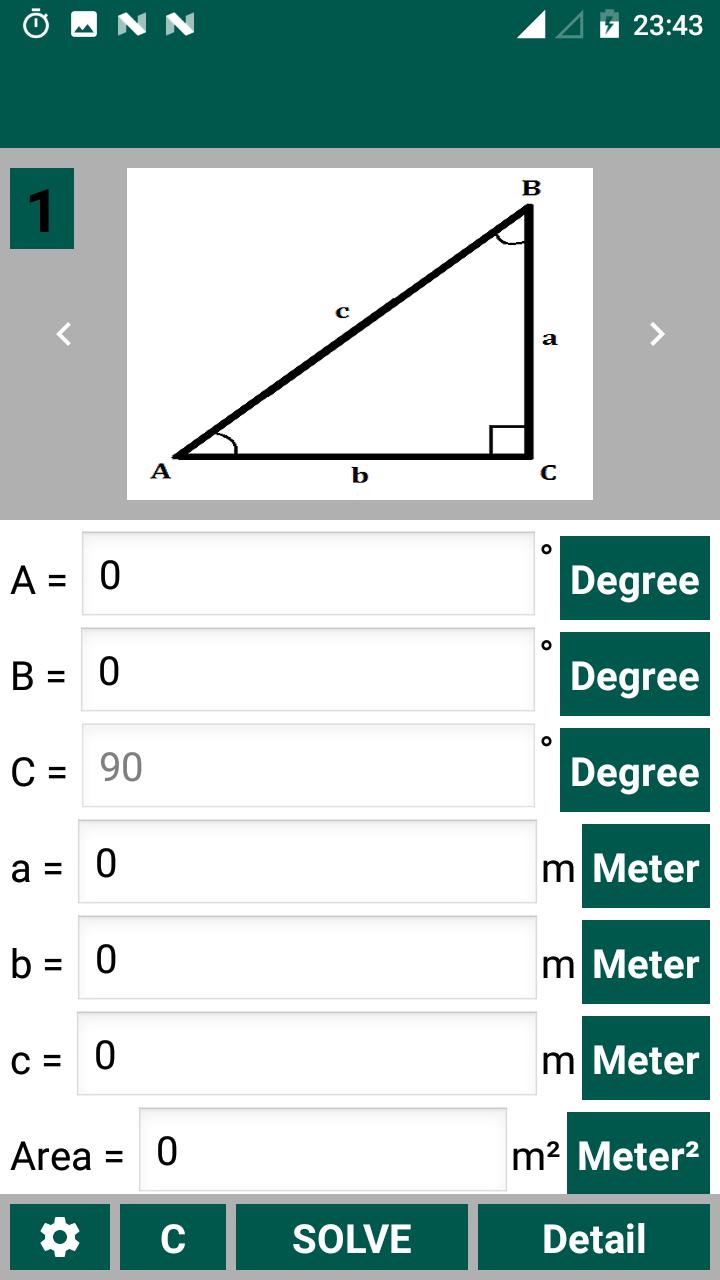Change the Meter unit for side c
Image resolution: width=720 pixels, height=1280 pixels.
click(645, 1059)
